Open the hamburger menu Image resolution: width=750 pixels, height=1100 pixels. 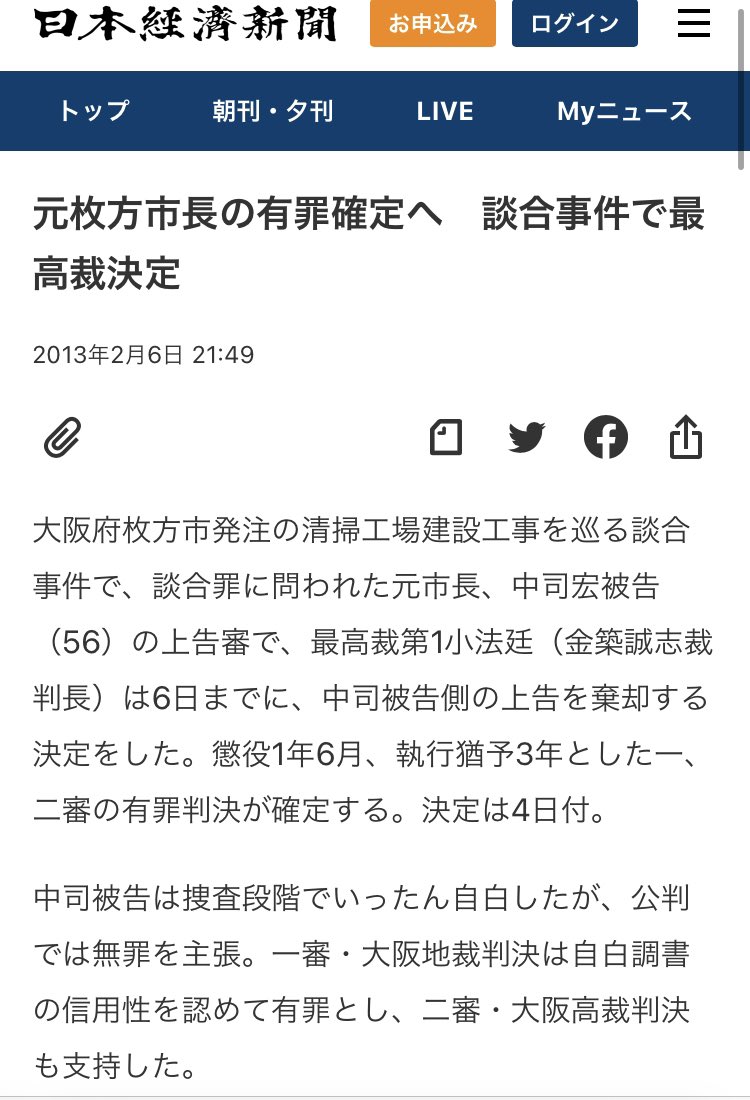(693, 24)
